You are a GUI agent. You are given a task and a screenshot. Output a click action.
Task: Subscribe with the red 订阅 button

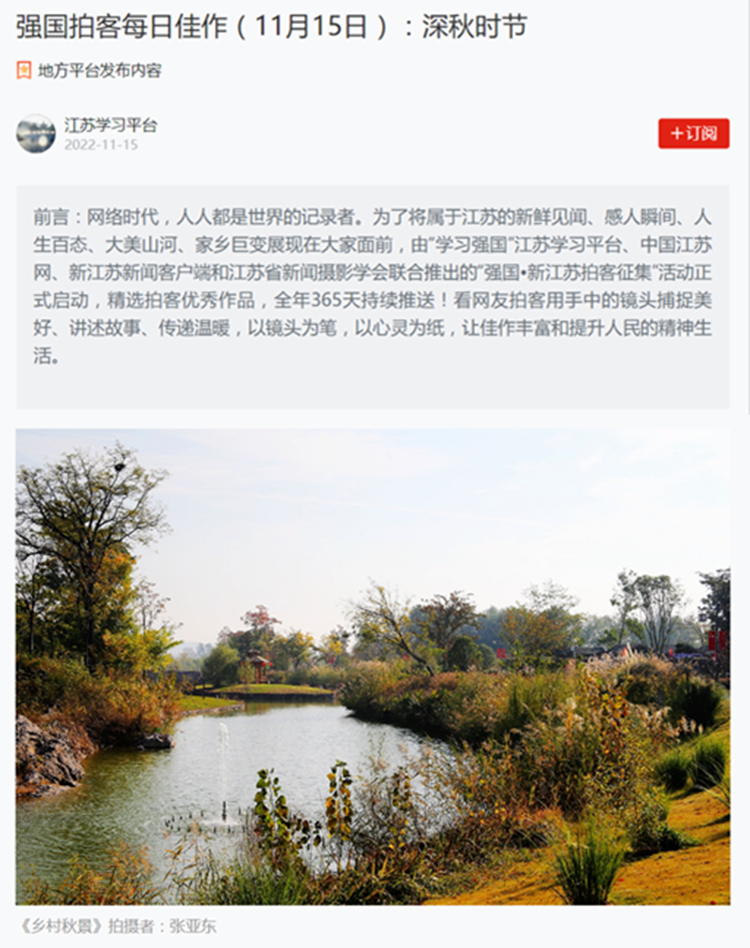pyautogui.click(x=693, y=133)
